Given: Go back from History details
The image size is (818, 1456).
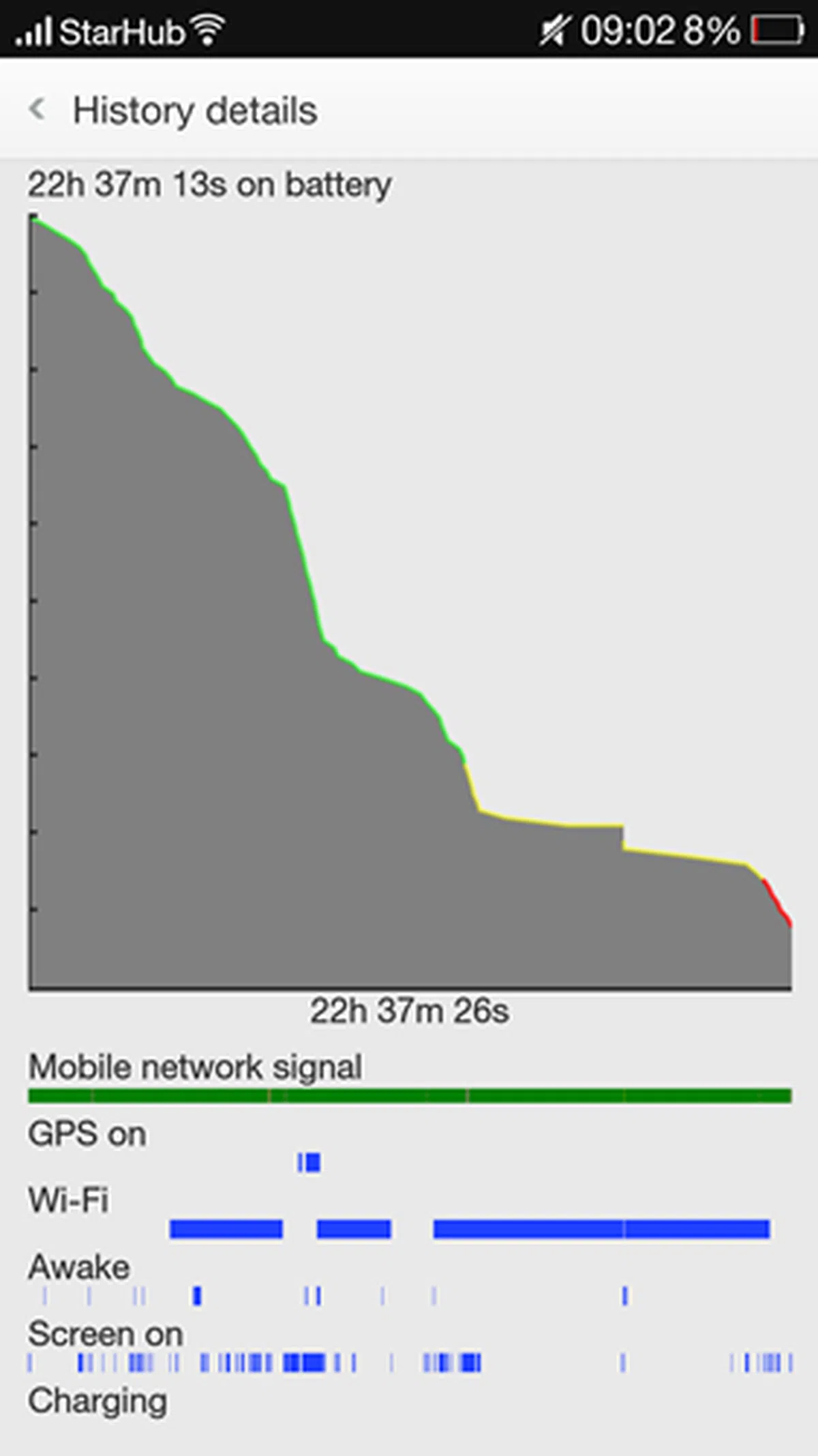Looking at the screenshot, I should pos(37,109).
